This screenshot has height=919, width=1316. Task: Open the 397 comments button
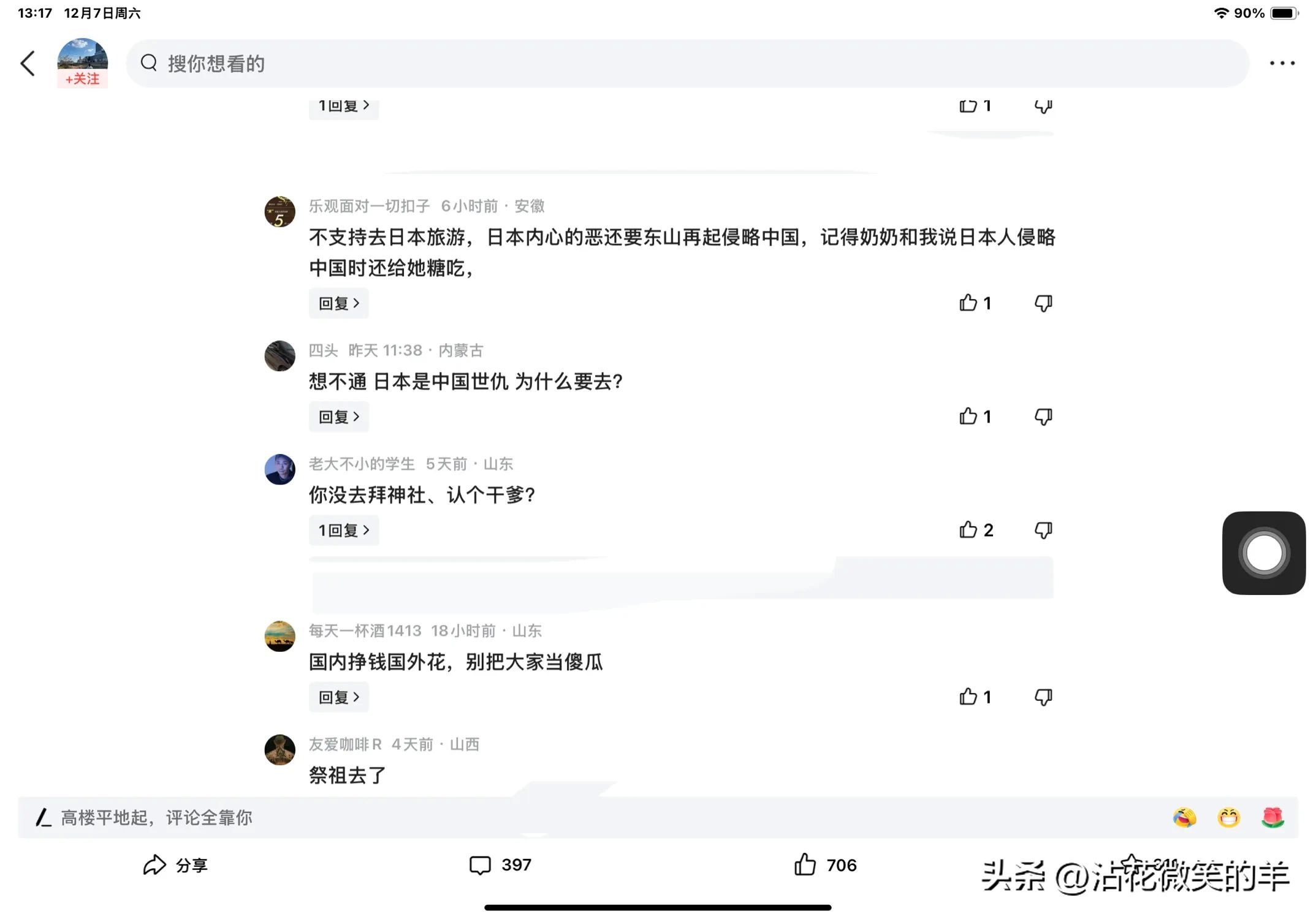coord(500,865)
